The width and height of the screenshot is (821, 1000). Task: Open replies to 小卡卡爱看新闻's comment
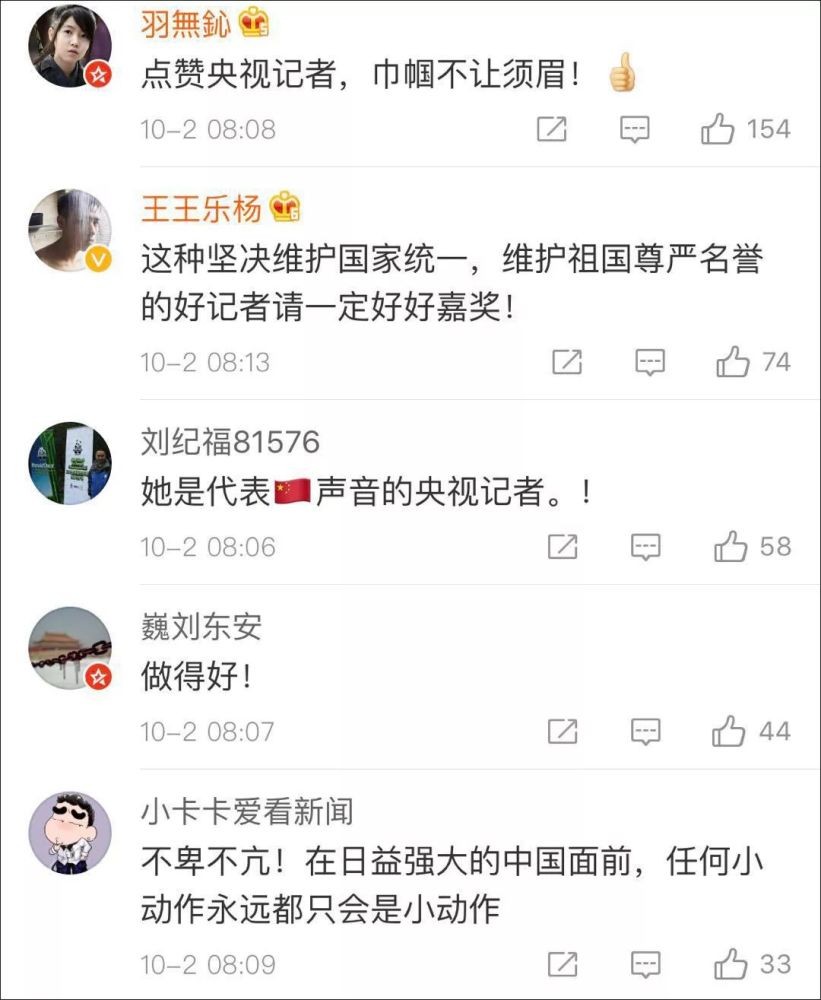point(646,966)
